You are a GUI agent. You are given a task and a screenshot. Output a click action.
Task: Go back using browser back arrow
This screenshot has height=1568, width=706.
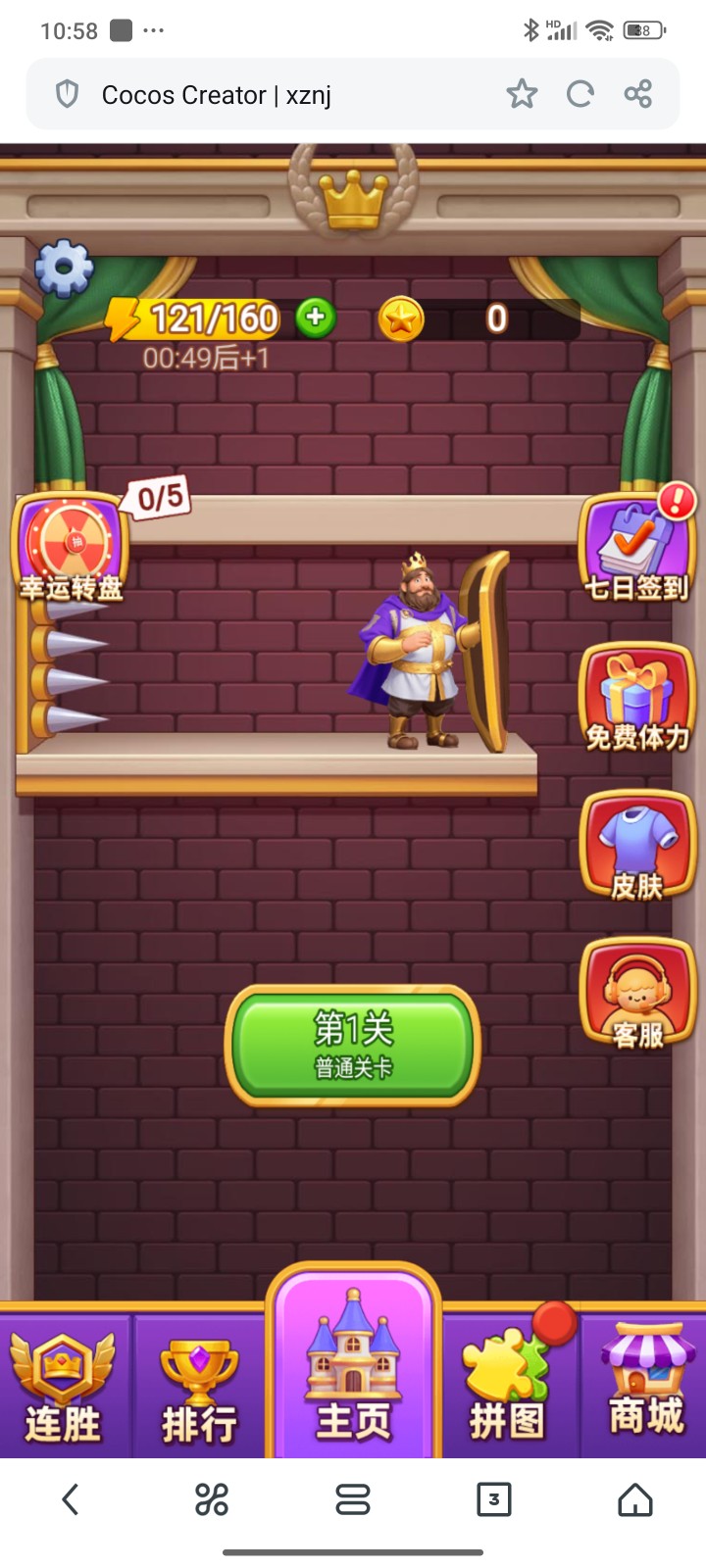(70, 1498)
